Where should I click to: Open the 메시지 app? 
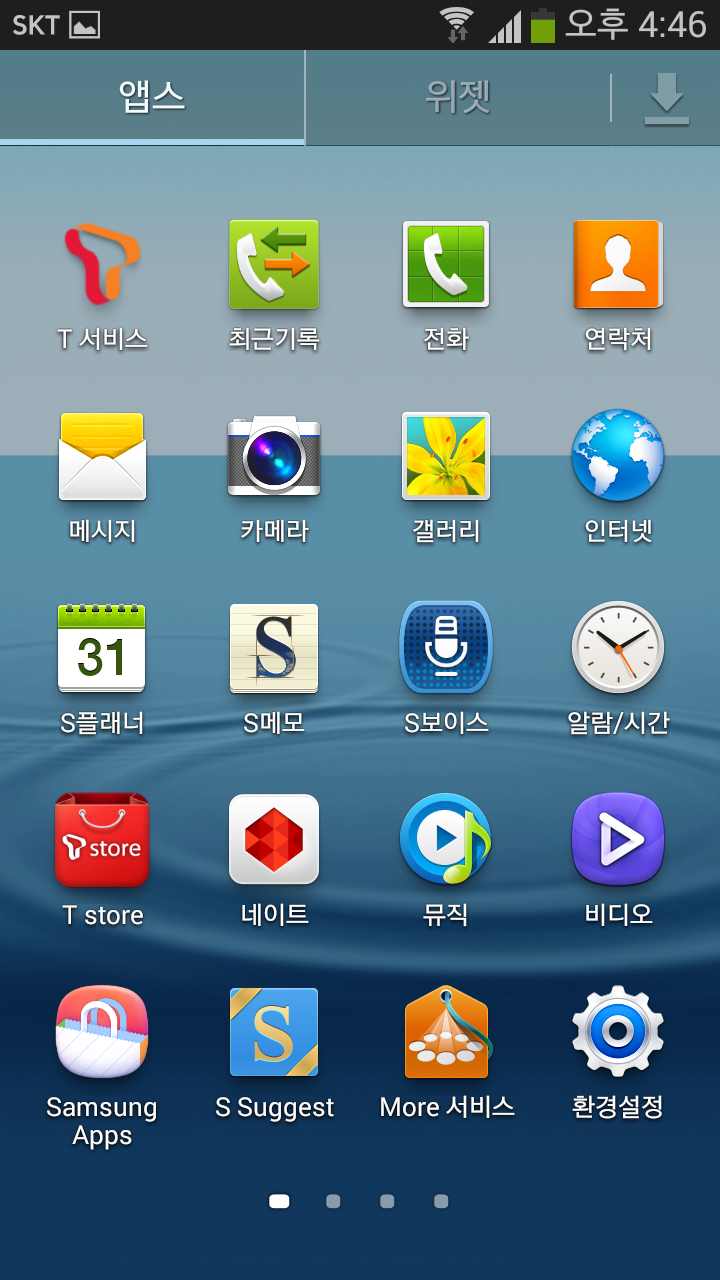click(x=102, y=457)
